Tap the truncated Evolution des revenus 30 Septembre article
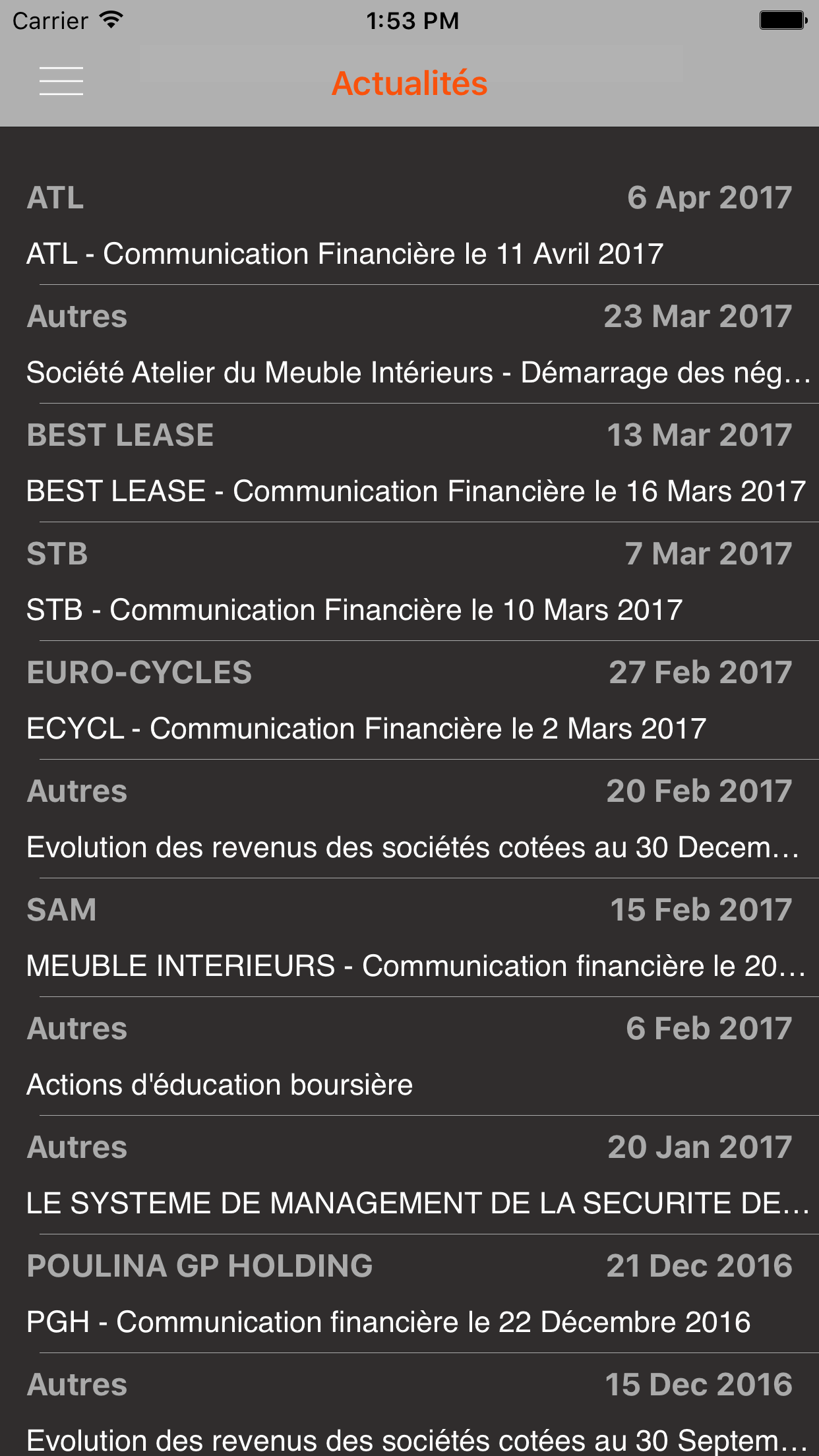This screenshot has height=1456, width=819. click(409, 1438)
